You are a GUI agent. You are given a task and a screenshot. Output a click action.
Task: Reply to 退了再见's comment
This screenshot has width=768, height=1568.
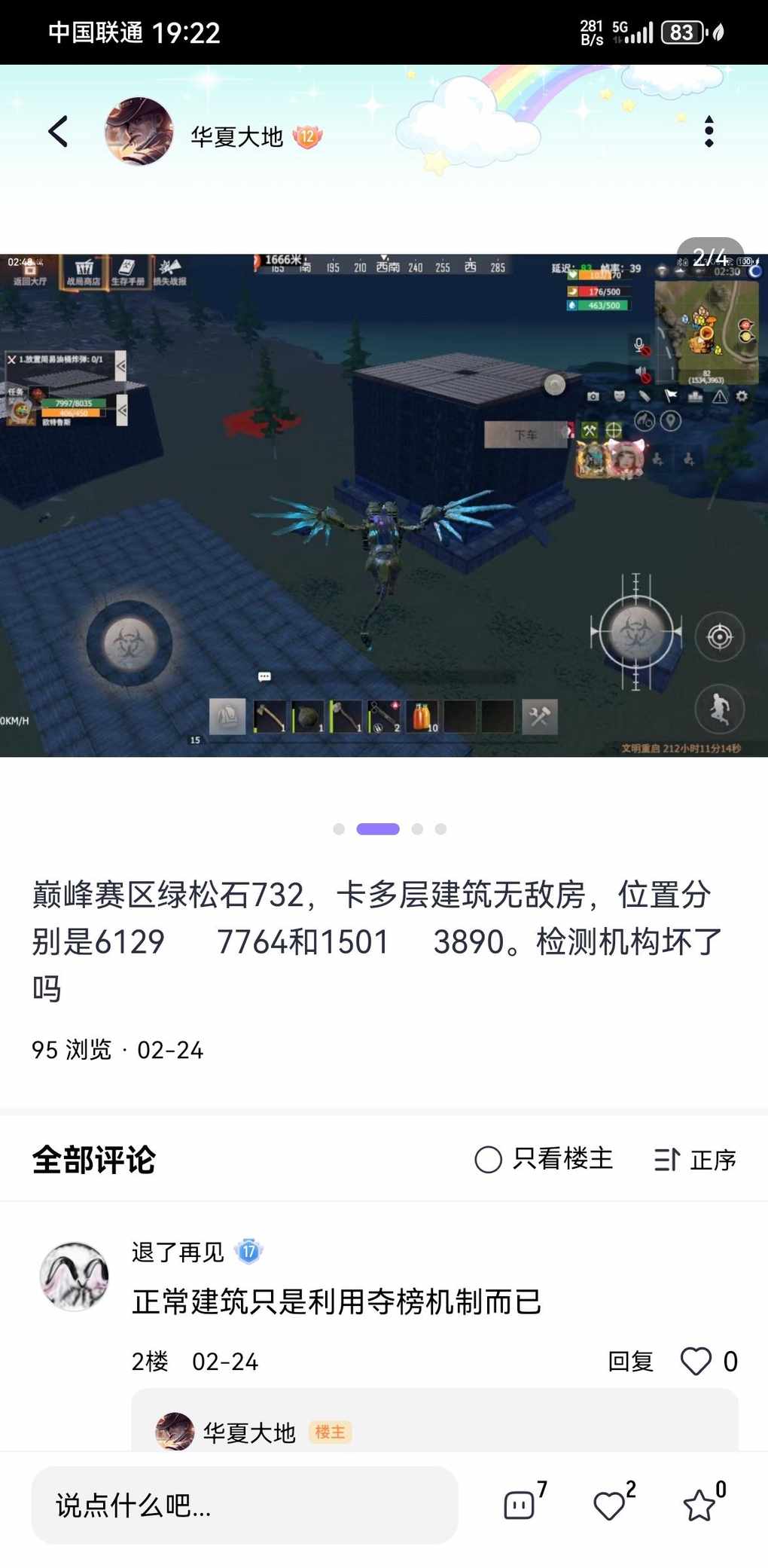click(x=630, y=1361)
